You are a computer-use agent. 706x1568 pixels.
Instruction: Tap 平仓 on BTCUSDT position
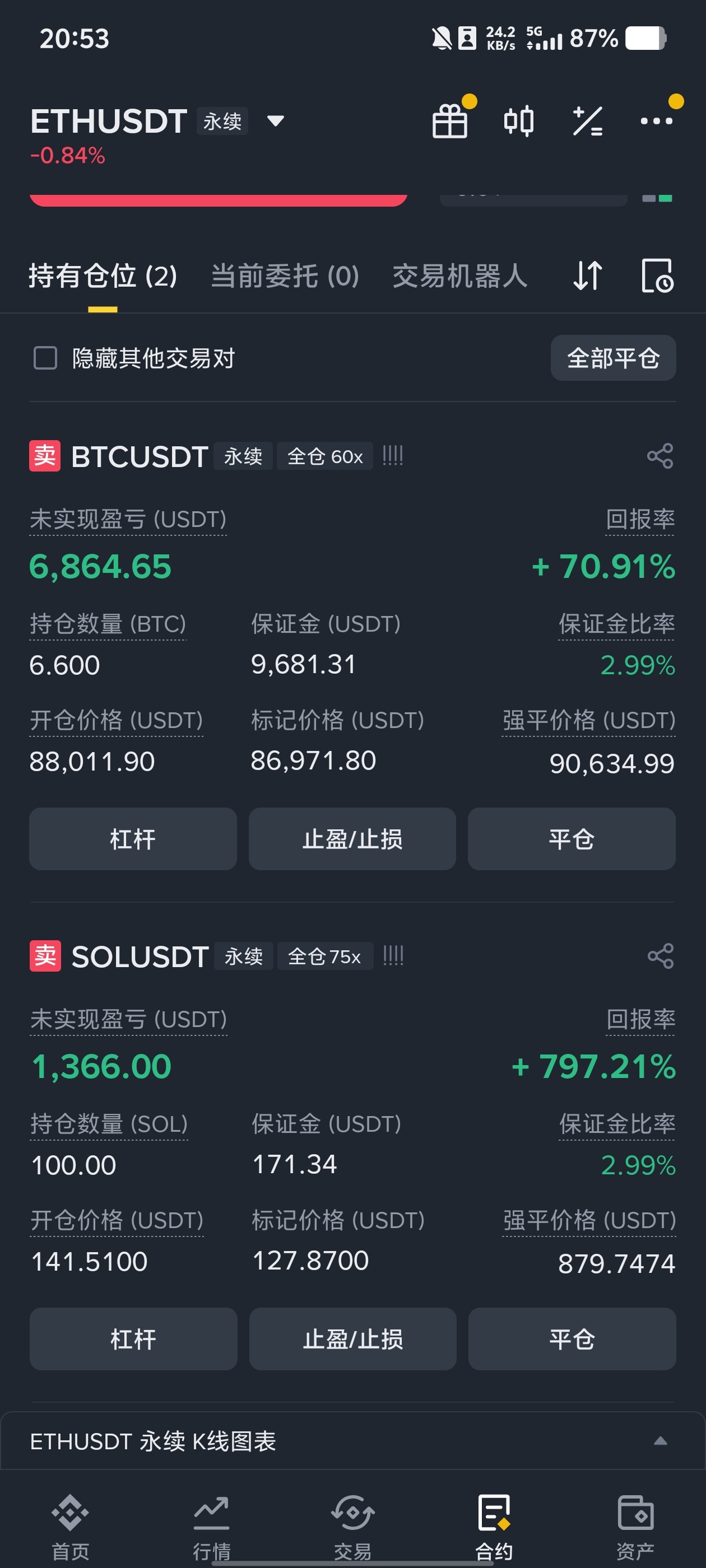[571, 839]
